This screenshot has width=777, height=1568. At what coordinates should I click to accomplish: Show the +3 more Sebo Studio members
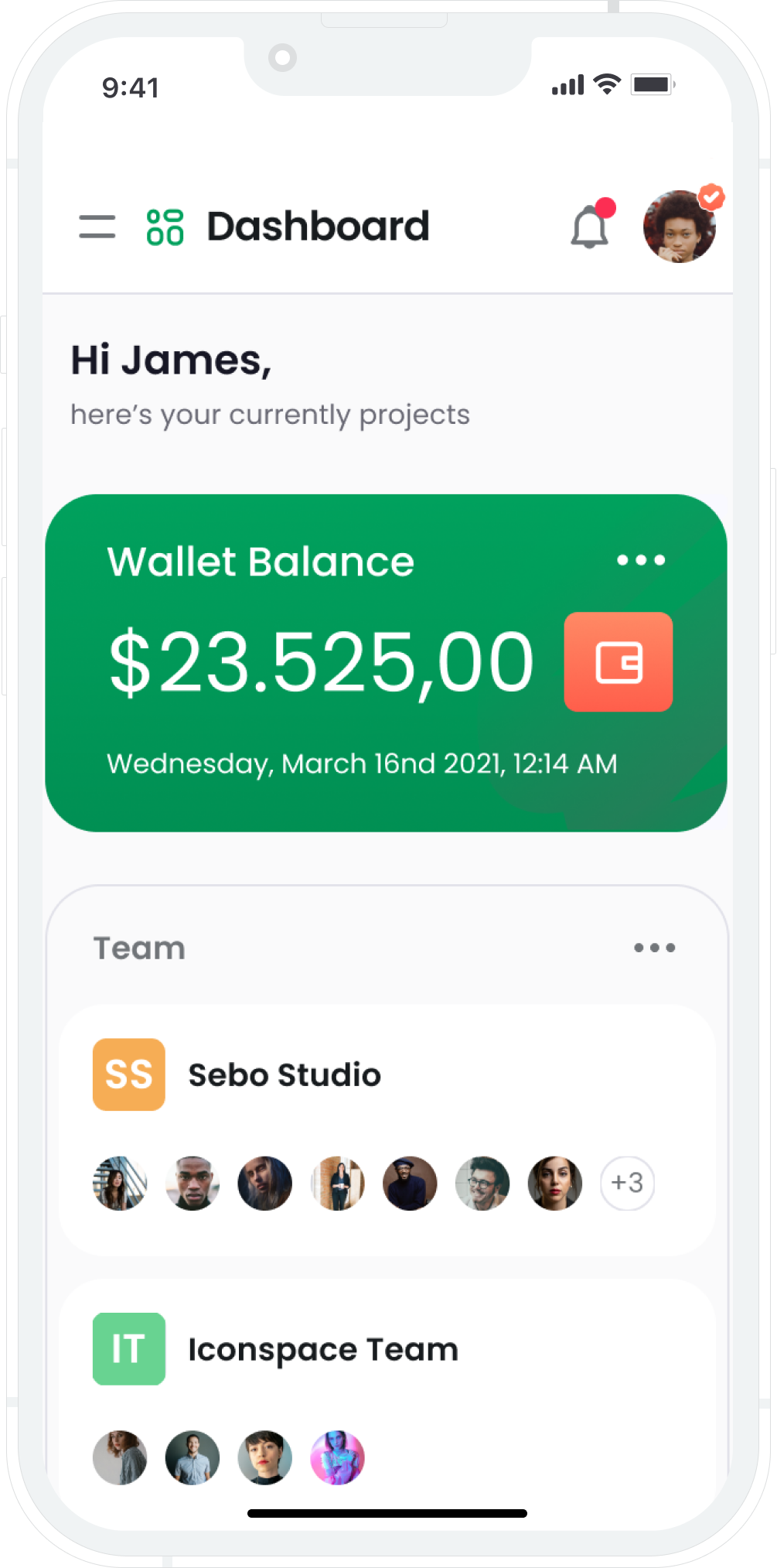point(627,1183)
